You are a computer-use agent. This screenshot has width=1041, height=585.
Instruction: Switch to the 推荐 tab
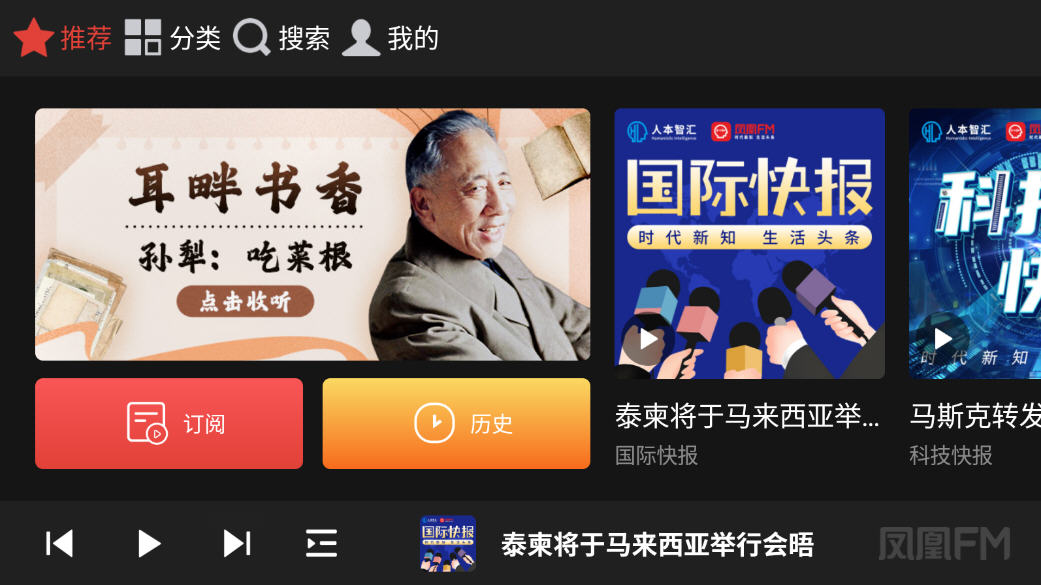62,38
